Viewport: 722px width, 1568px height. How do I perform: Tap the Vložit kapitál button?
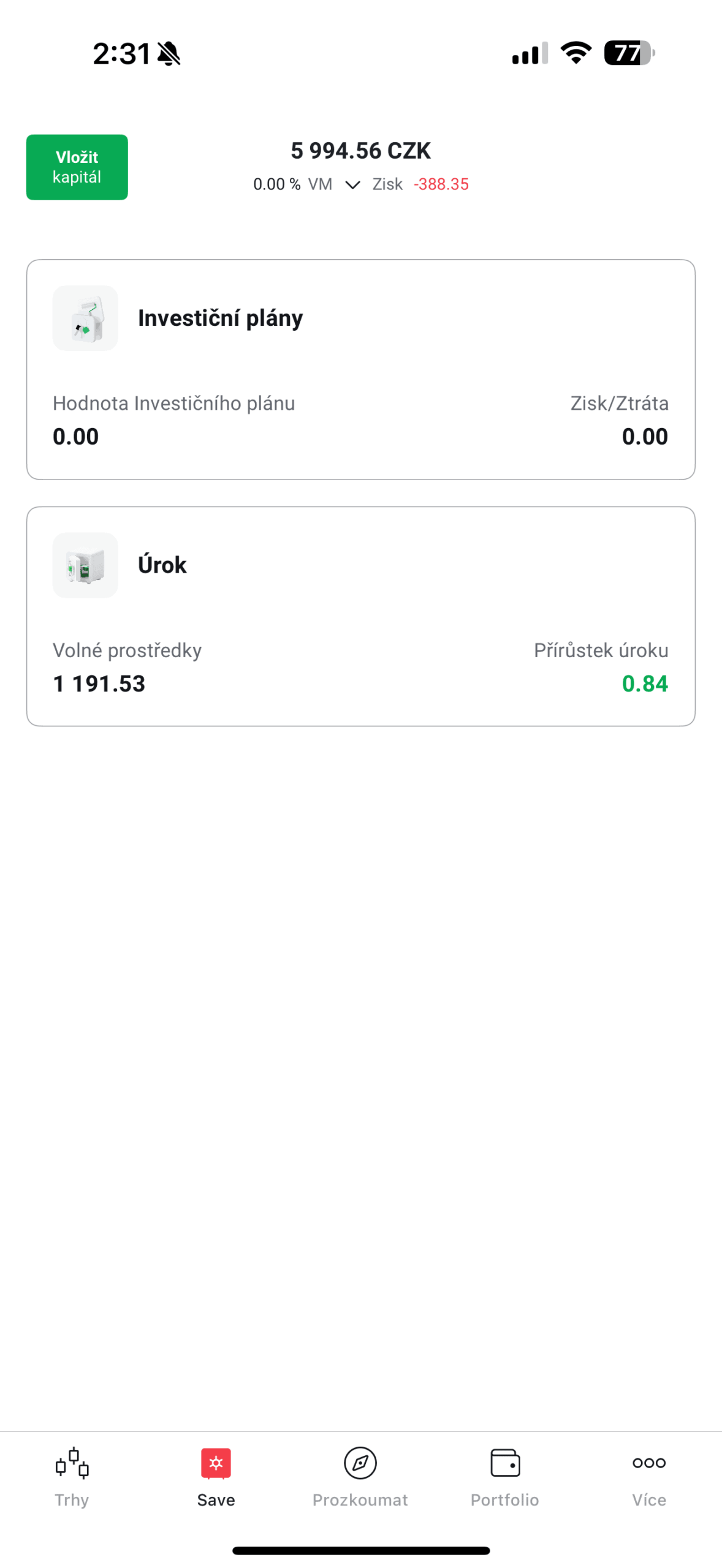click(77, 167)
